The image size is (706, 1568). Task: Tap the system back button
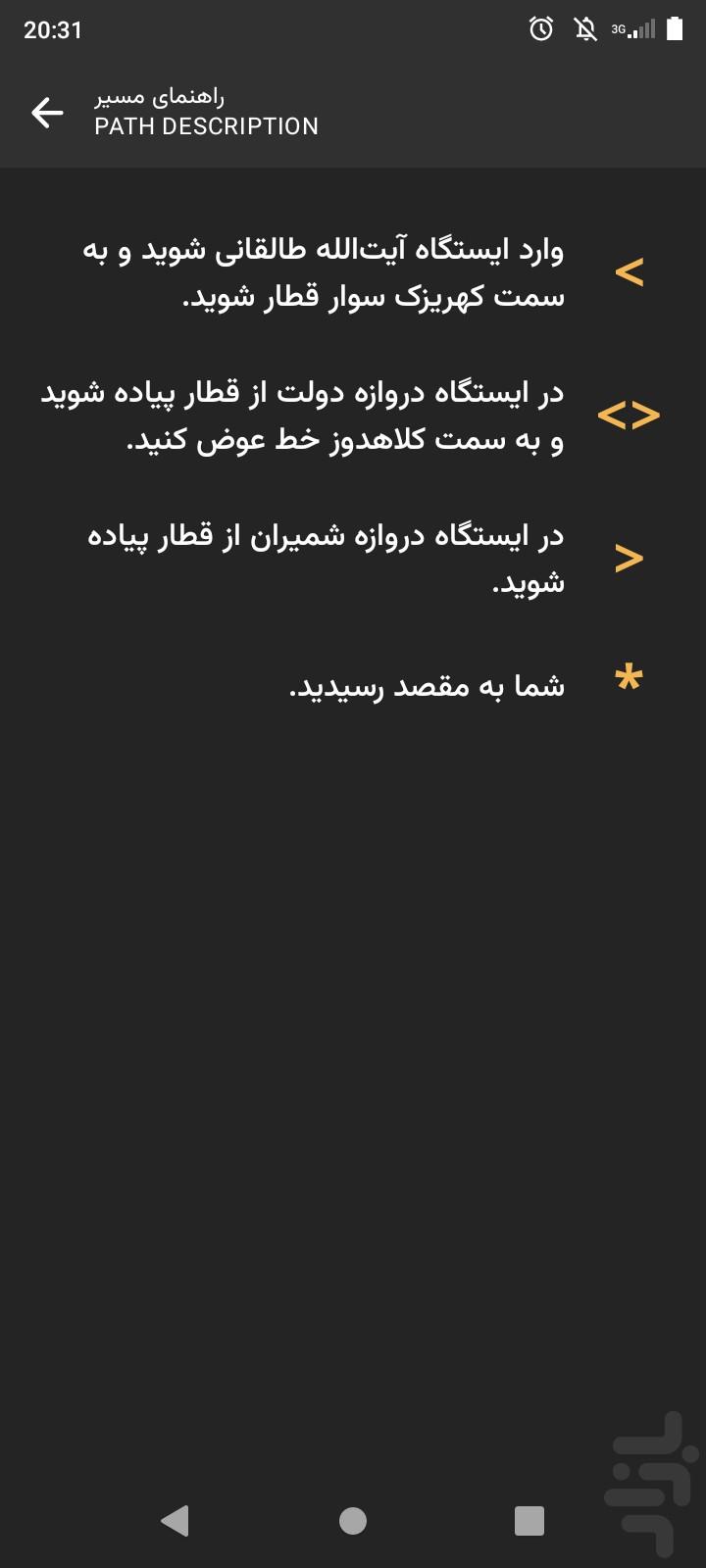pyautogui.click(x=175, y=1520)
